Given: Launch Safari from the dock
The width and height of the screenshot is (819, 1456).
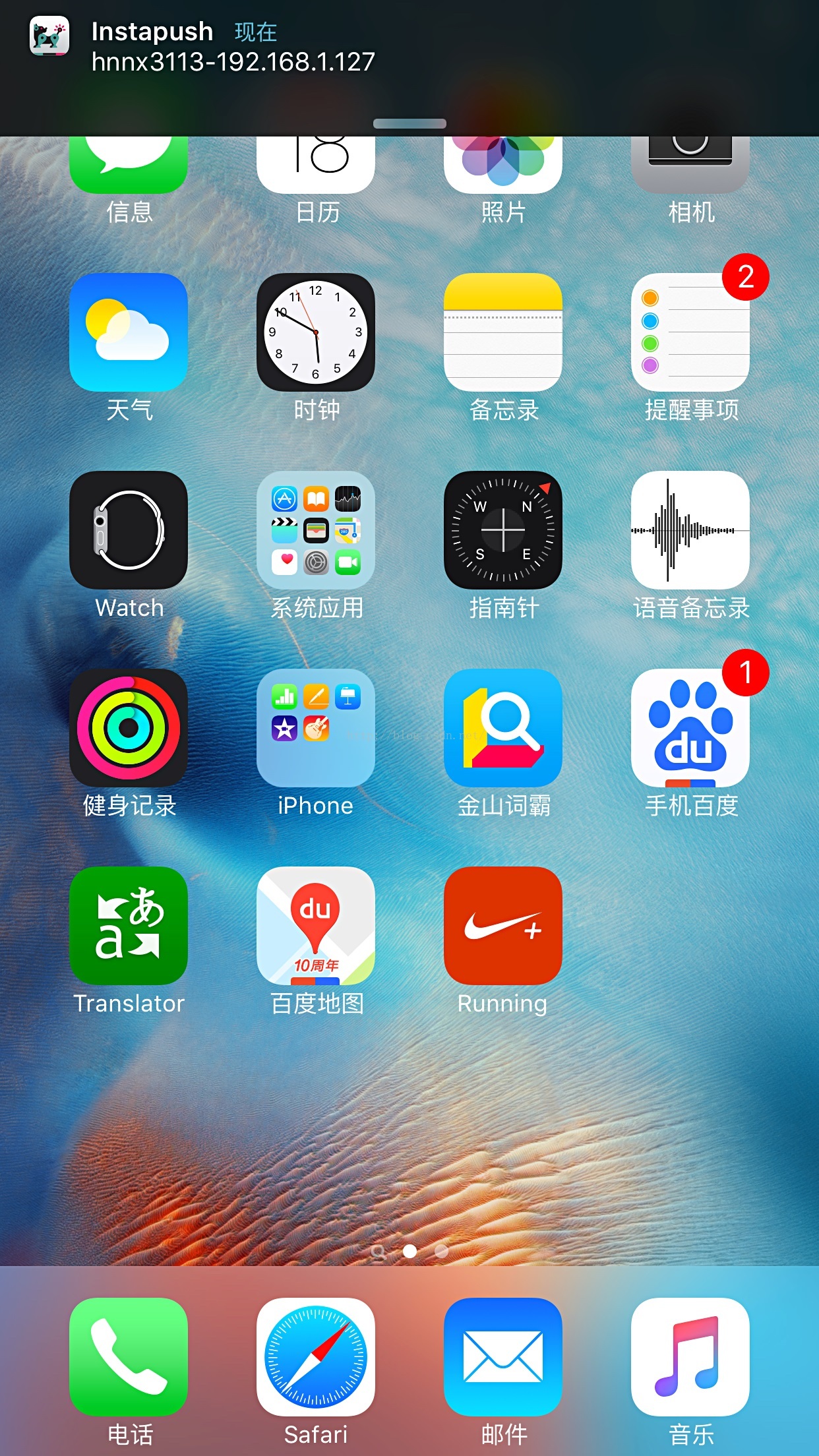Looking at the screenshot, I should point(316,1357).
